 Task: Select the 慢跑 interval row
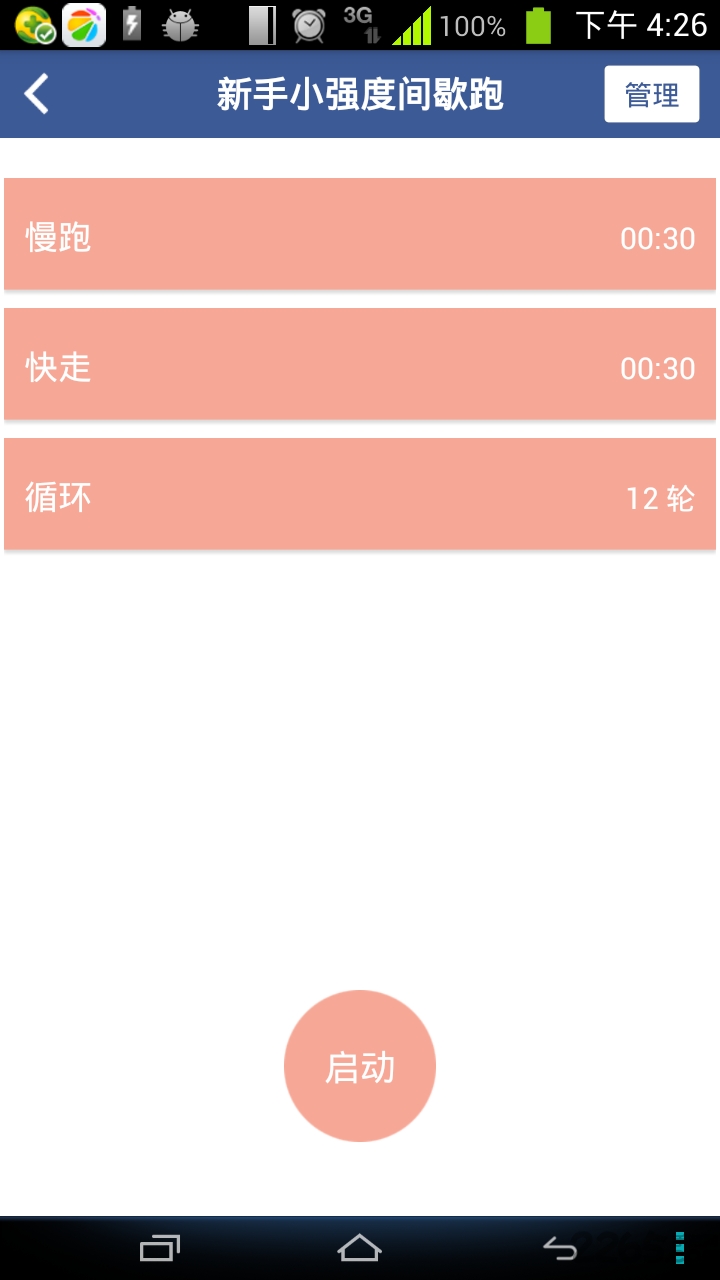(x=360, y=238)
